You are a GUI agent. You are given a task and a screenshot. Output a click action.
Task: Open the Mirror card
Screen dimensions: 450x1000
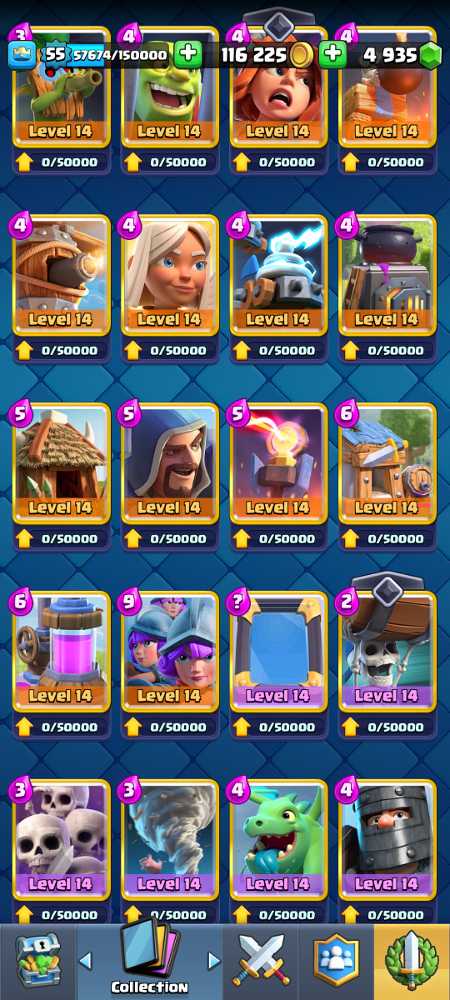pyautogui.click(x=279, y=652)
